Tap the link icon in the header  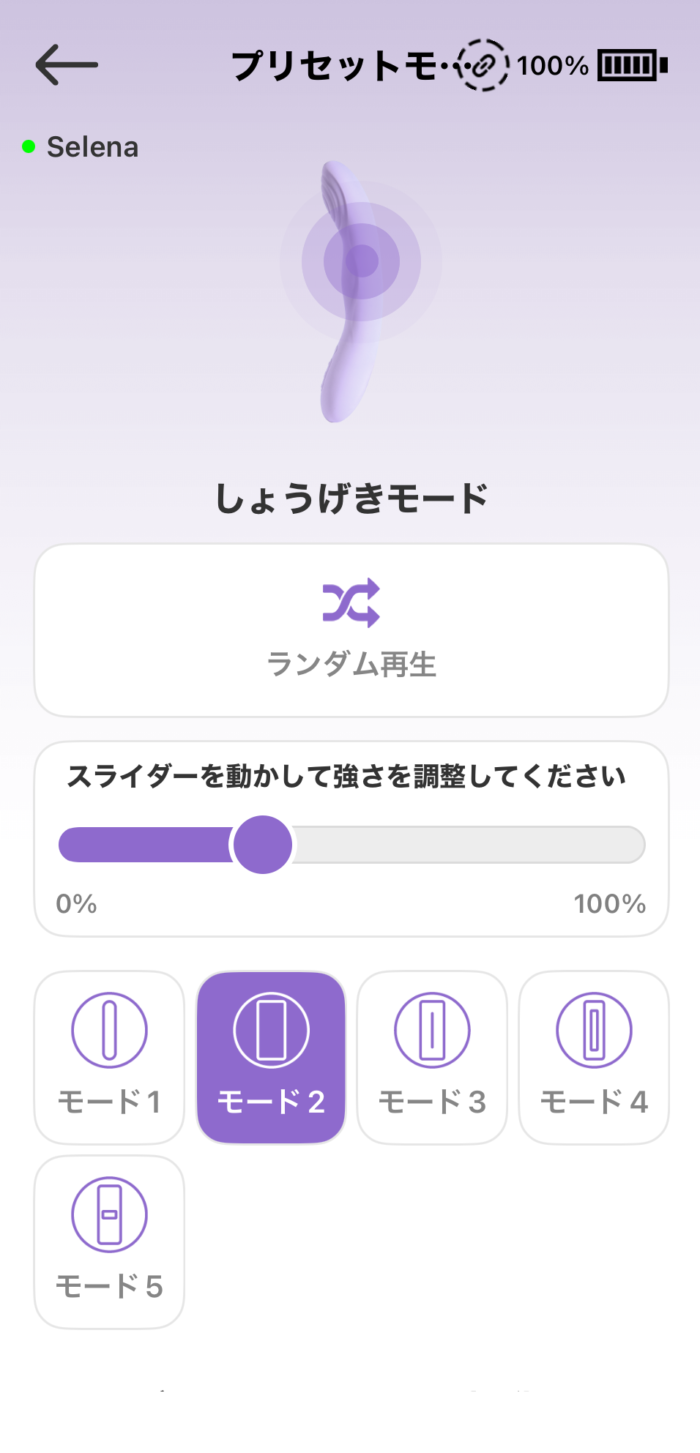(x=481, y=66)
